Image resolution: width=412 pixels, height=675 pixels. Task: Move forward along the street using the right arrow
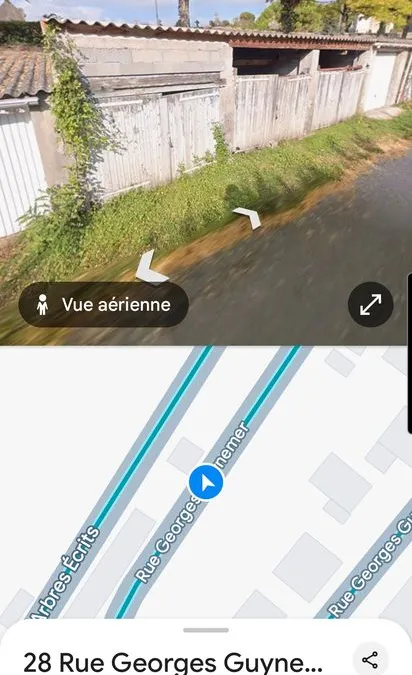[248, 217]
